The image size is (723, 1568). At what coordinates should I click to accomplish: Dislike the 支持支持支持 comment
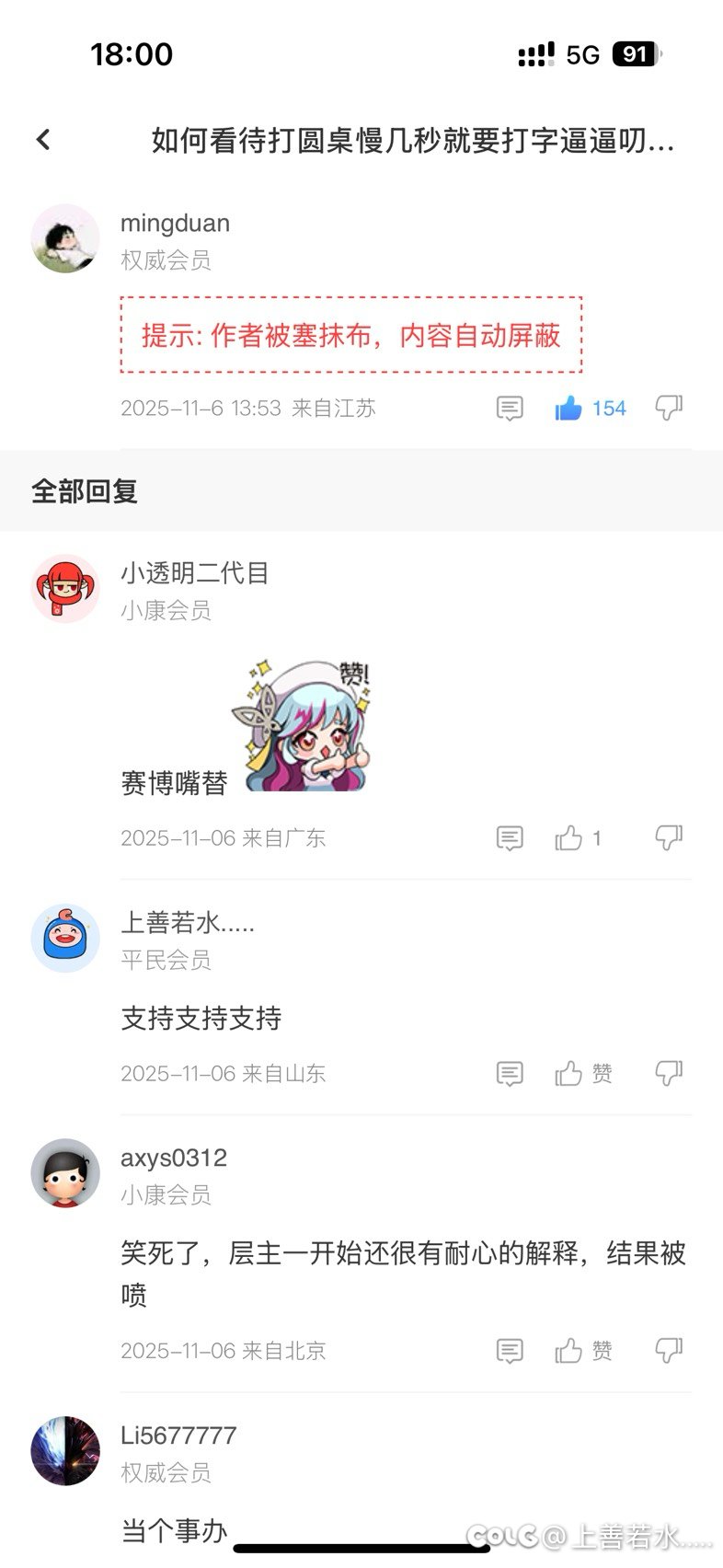point(669,1073)
